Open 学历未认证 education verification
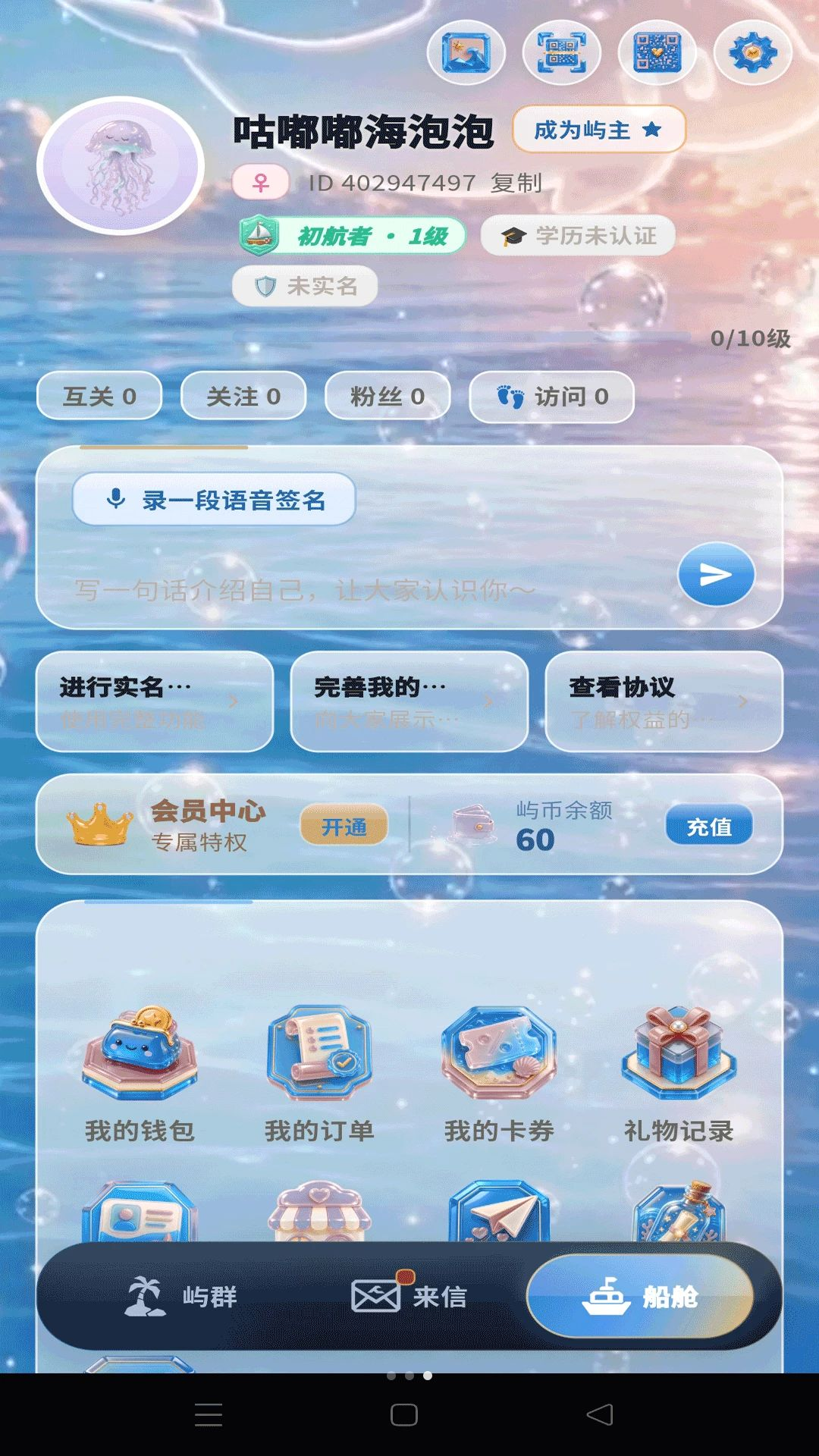Viewport: 819px width, 1456px height. (578, 236)
